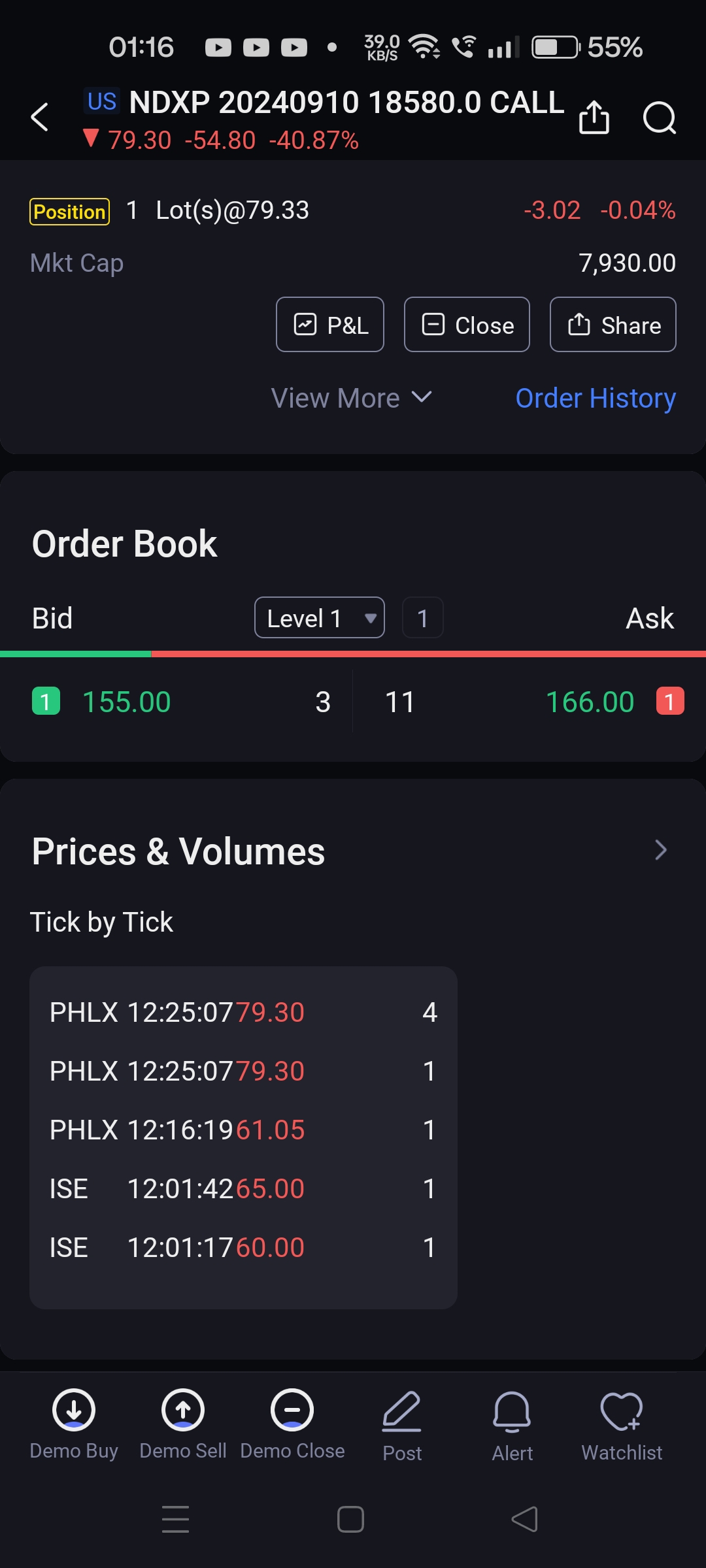Expand View More position details

coord(352,398)
